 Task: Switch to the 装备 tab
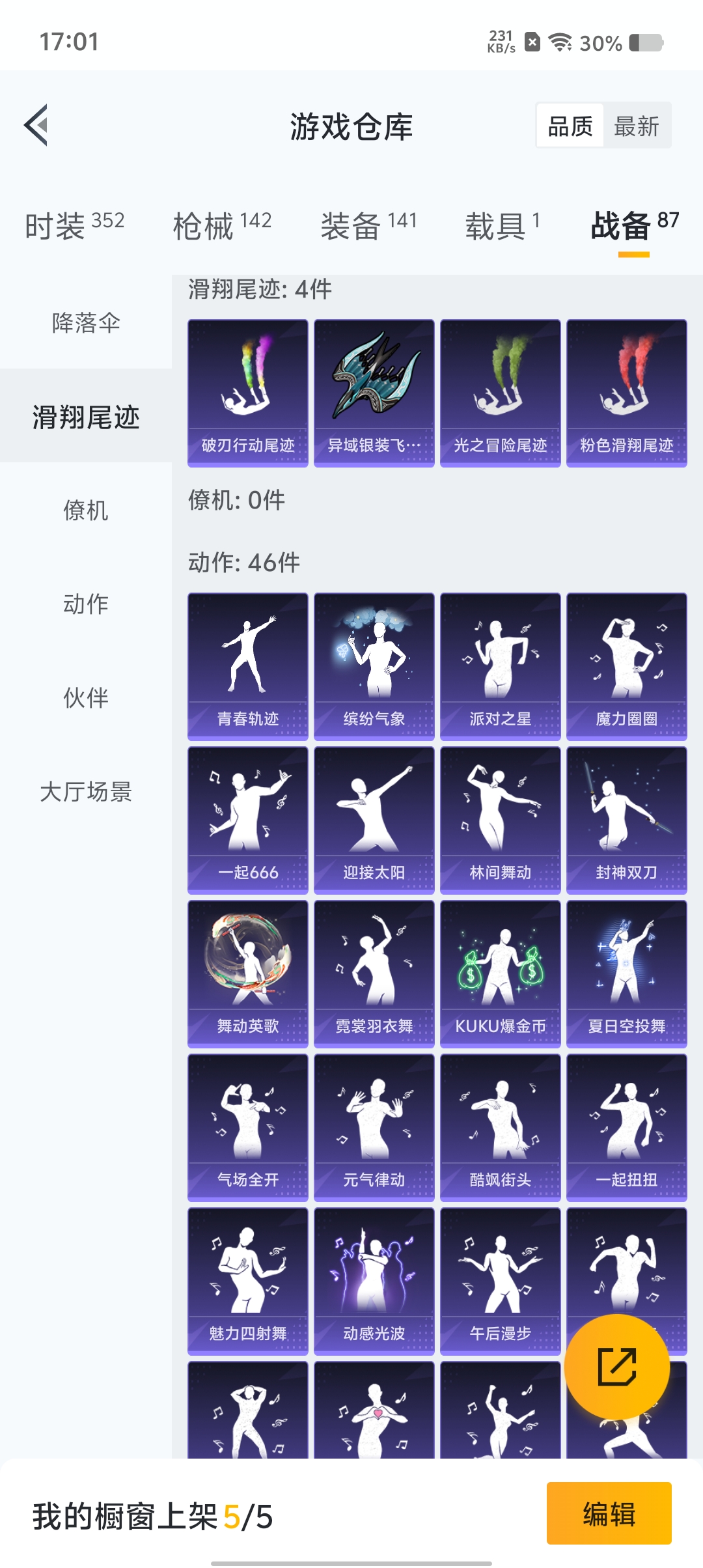pos(368,226)
